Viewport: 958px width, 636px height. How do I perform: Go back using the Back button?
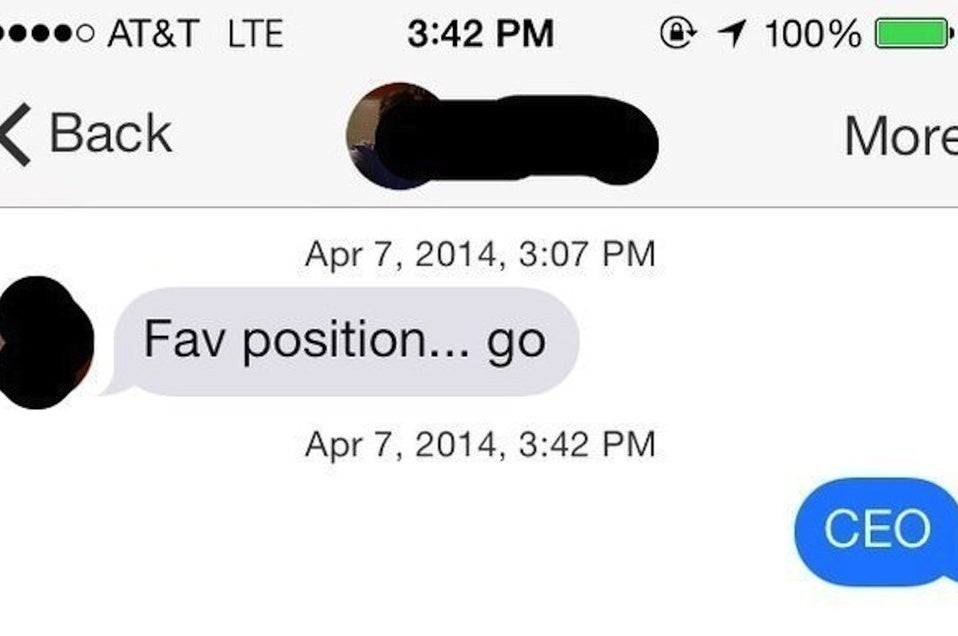point(87,134)
